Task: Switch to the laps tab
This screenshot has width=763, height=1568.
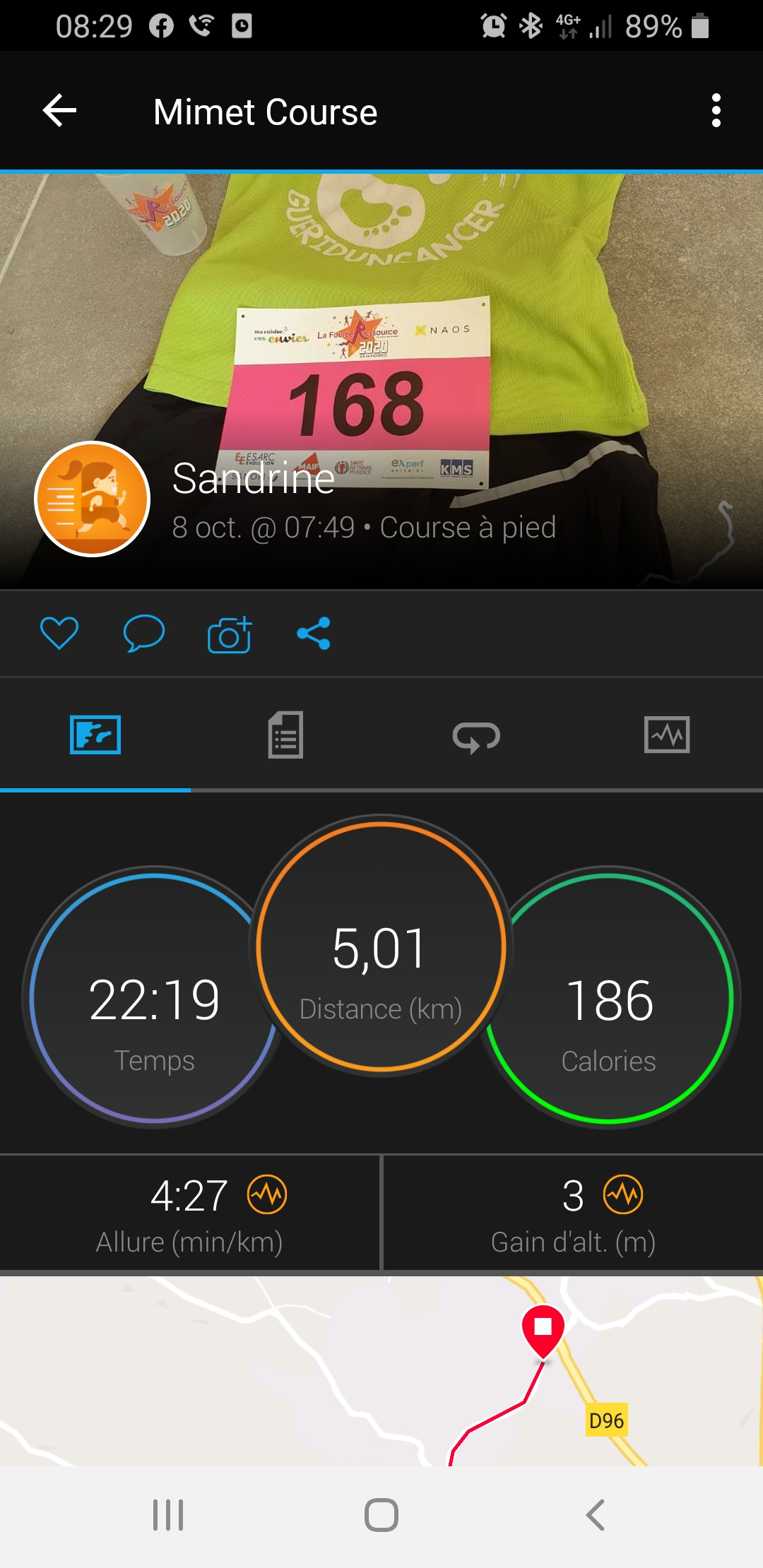Action: click(x=476, y=736)
